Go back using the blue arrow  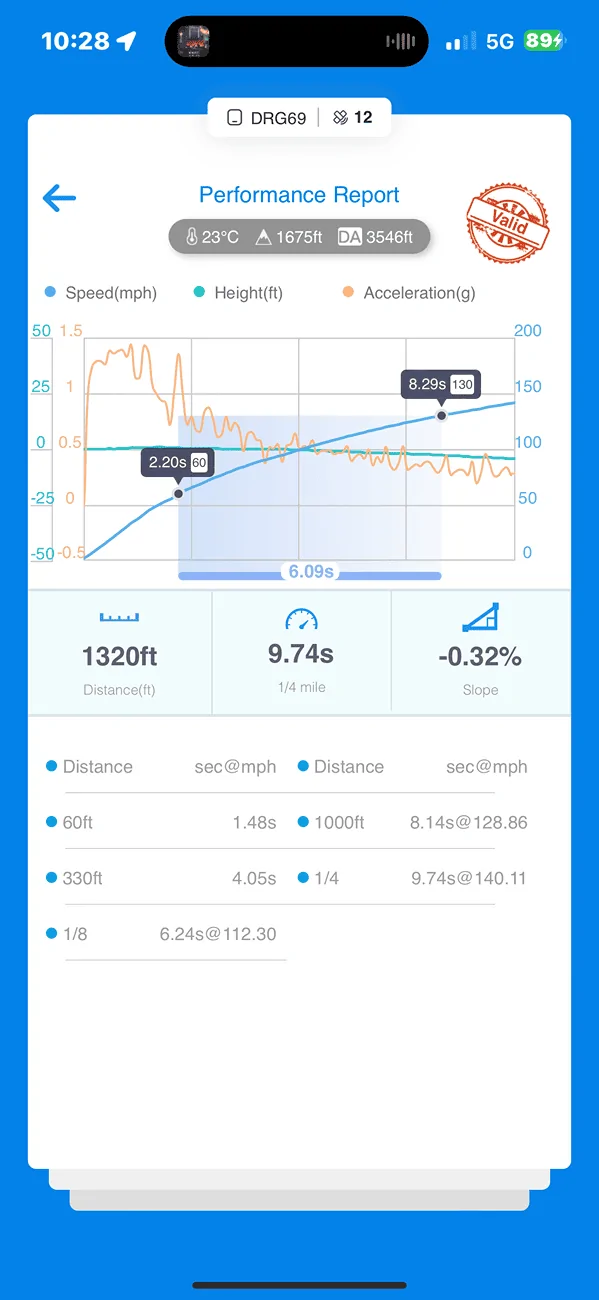tap(59, 198)
